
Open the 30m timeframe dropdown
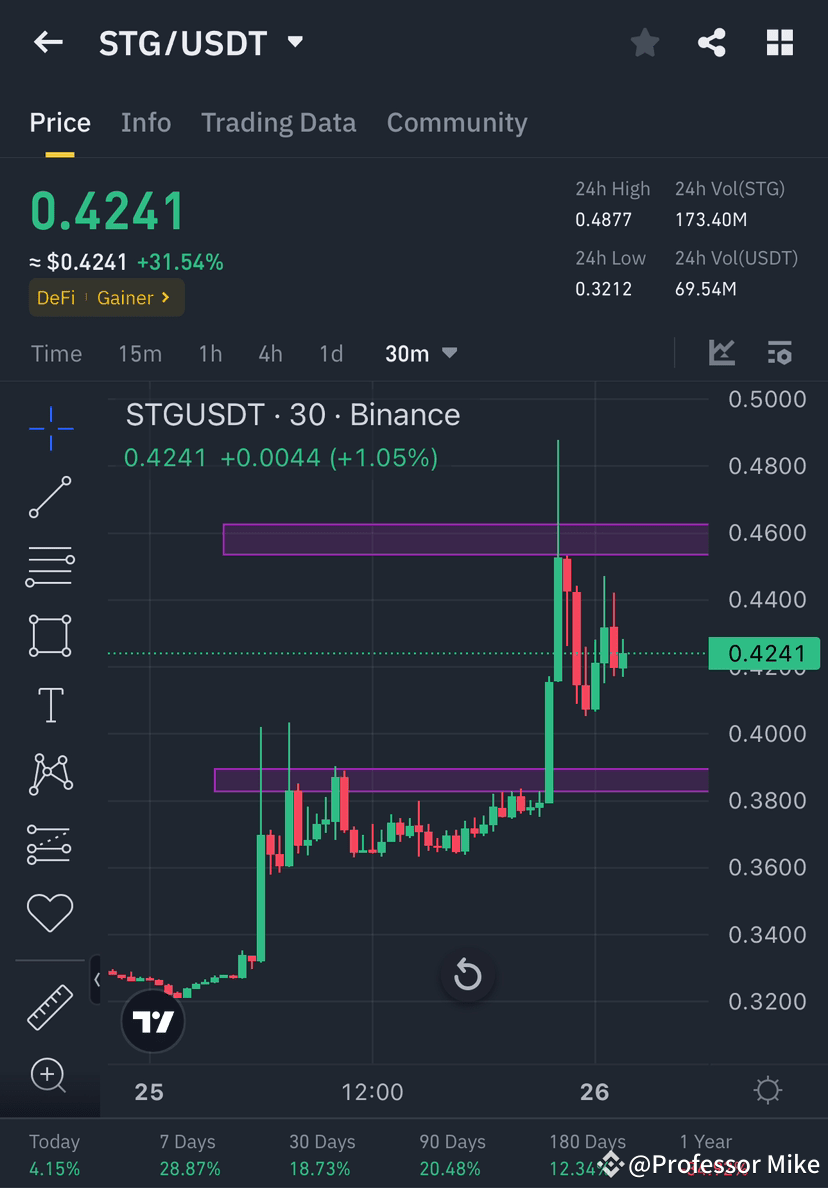[x=420, y=353]
